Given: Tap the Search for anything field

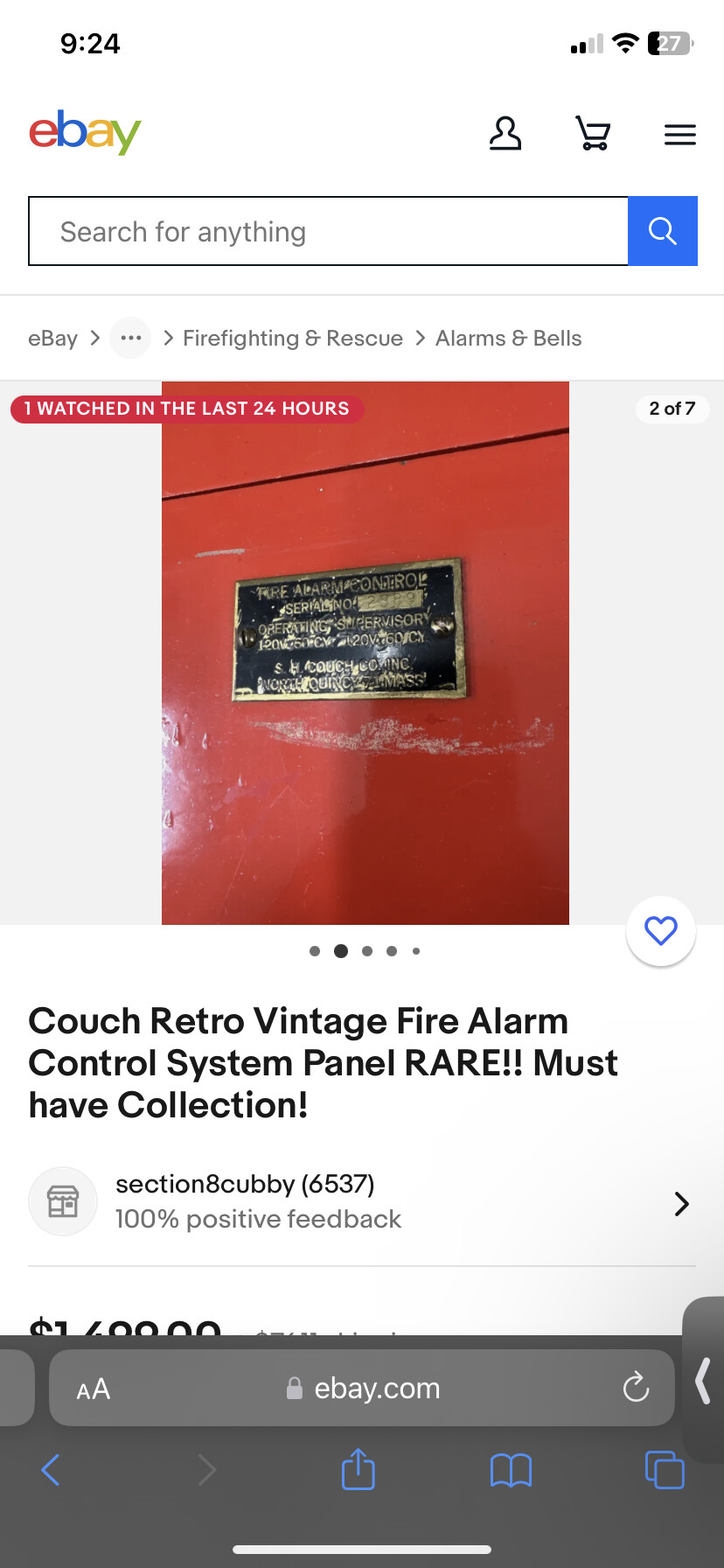Looking at the screenshot, I should coord(328,232).
